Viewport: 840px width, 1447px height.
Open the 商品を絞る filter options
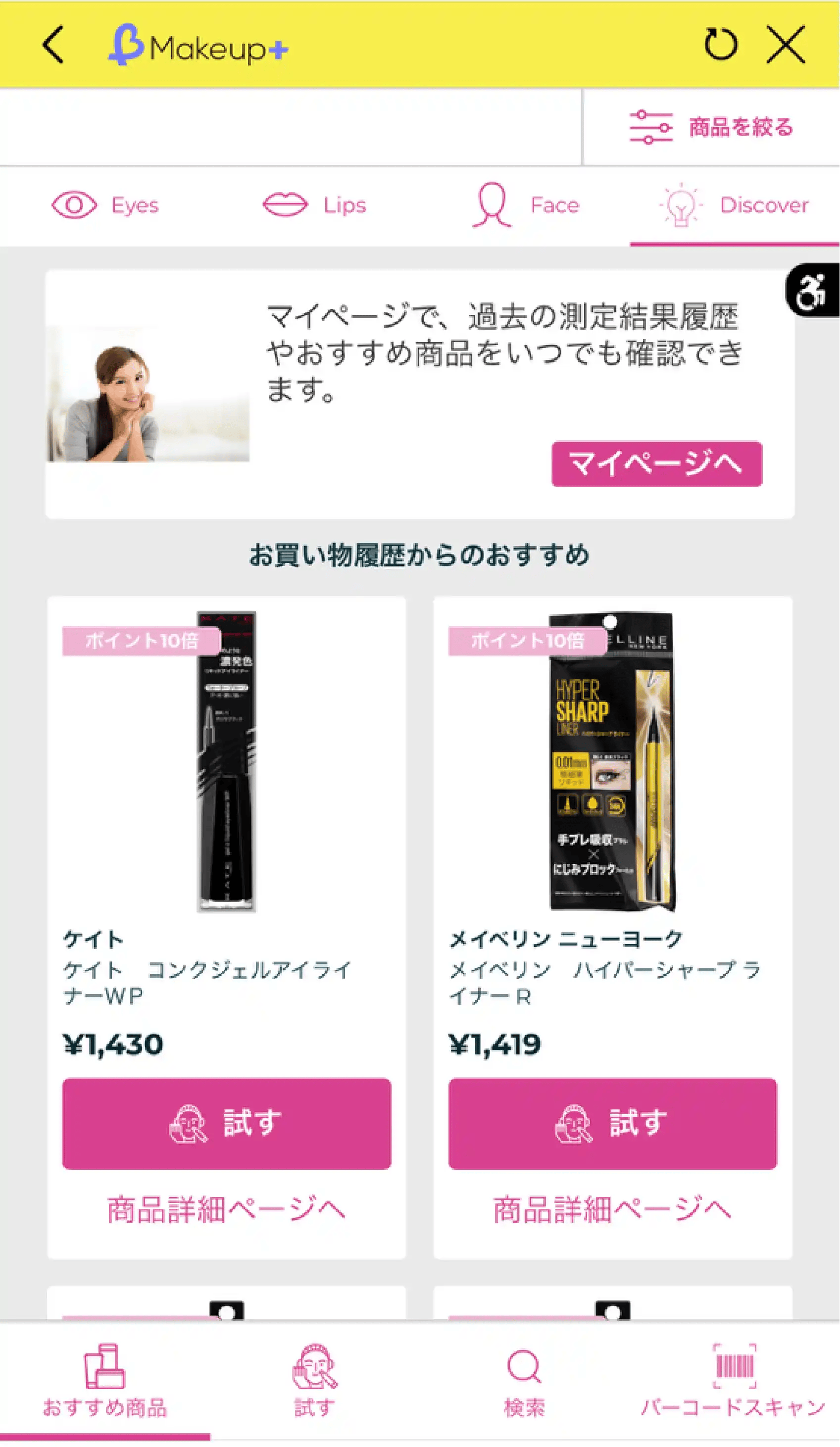tap(711, 127)
